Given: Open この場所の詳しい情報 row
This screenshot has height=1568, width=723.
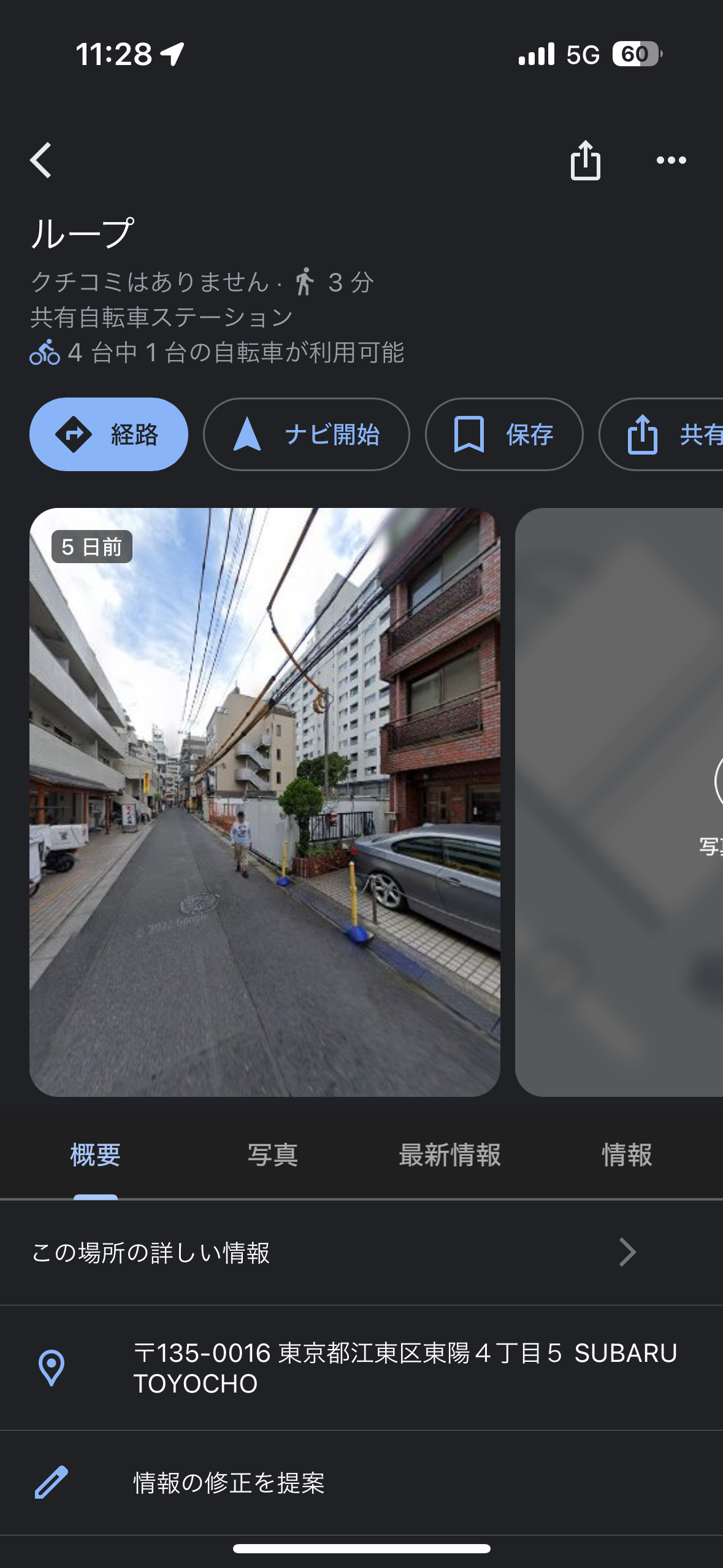Looking at the screenshot, I should point(361,1253).
